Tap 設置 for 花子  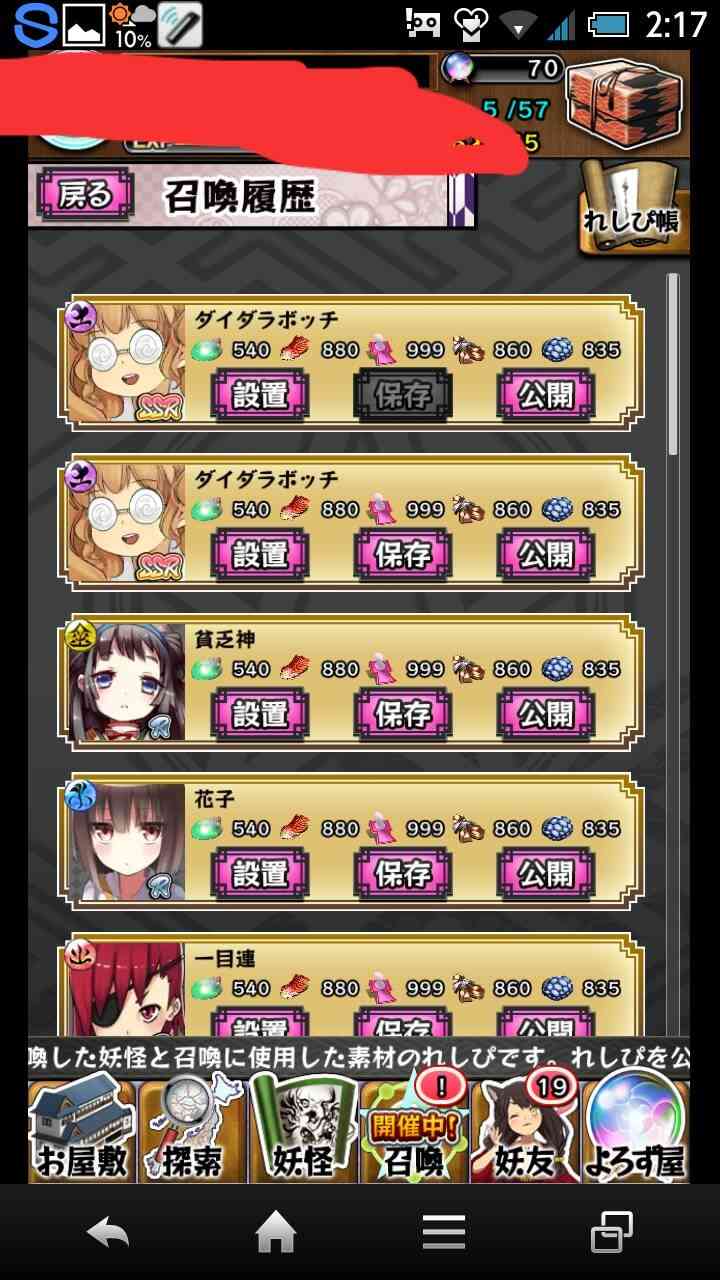click(x=260, y=874)
